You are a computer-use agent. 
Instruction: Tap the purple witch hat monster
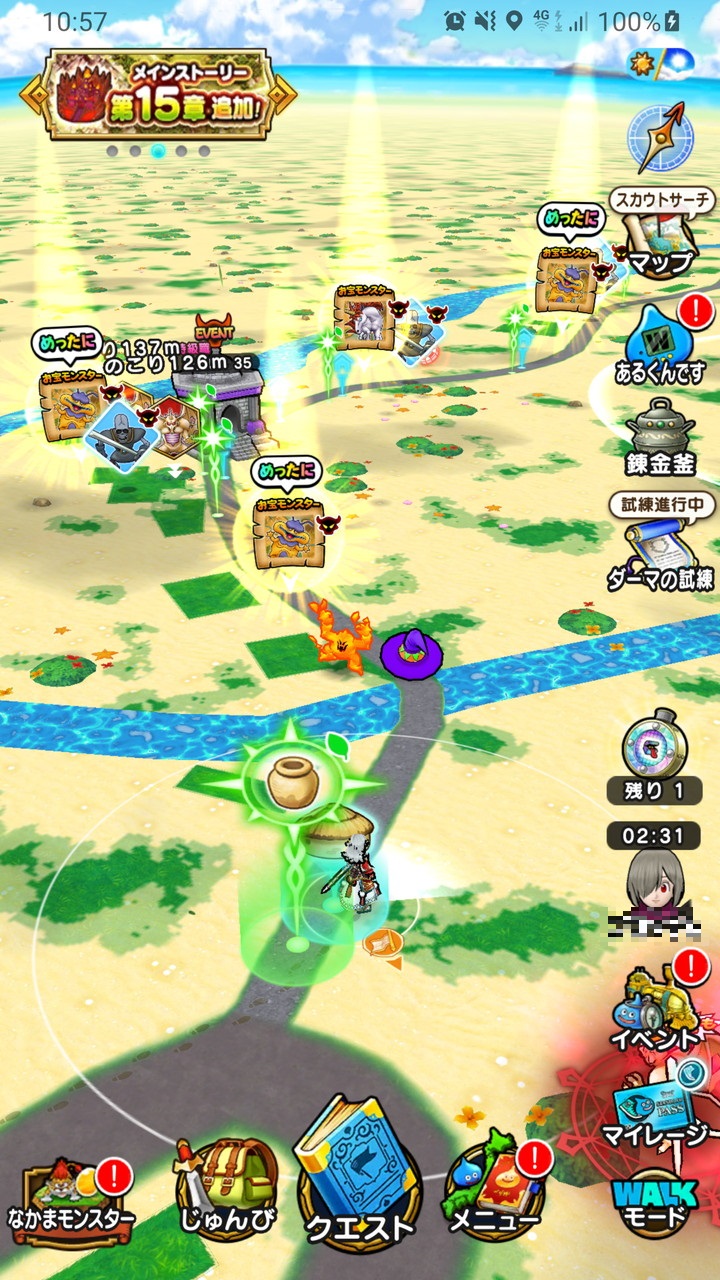pyautogui.click(x=410, y=650)
